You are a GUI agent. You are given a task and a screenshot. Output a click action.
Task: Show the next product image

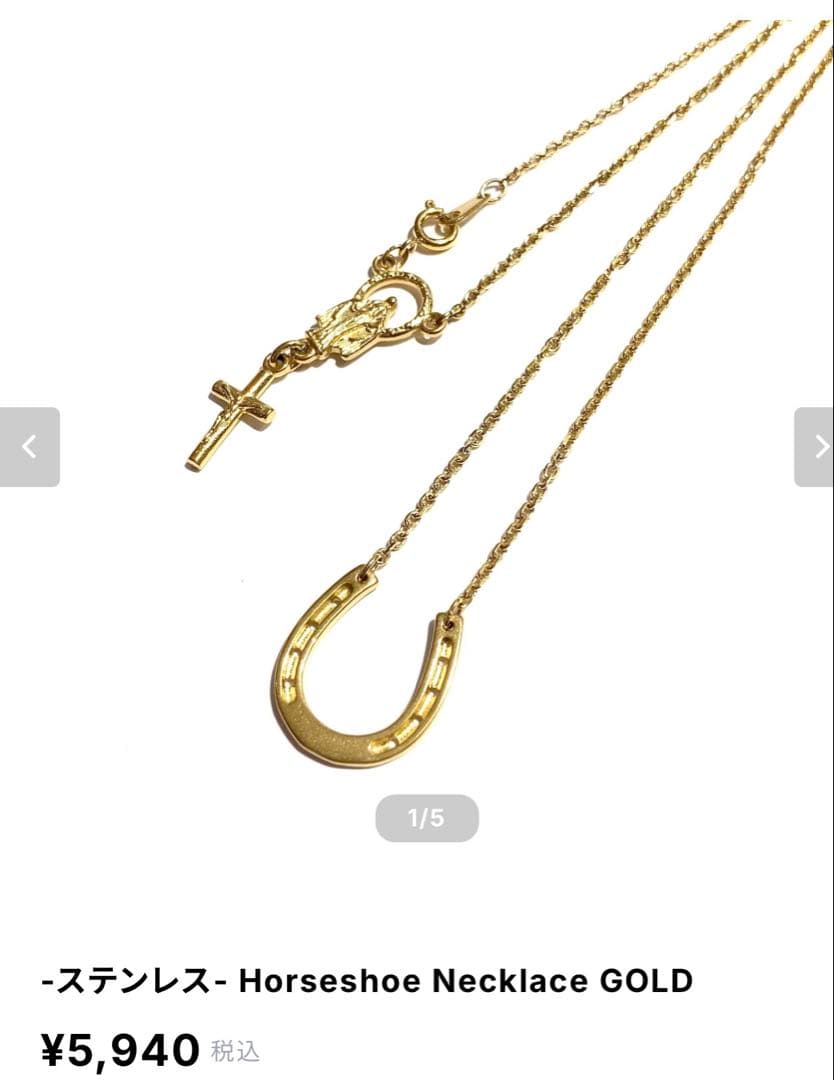tap(815, 447)
